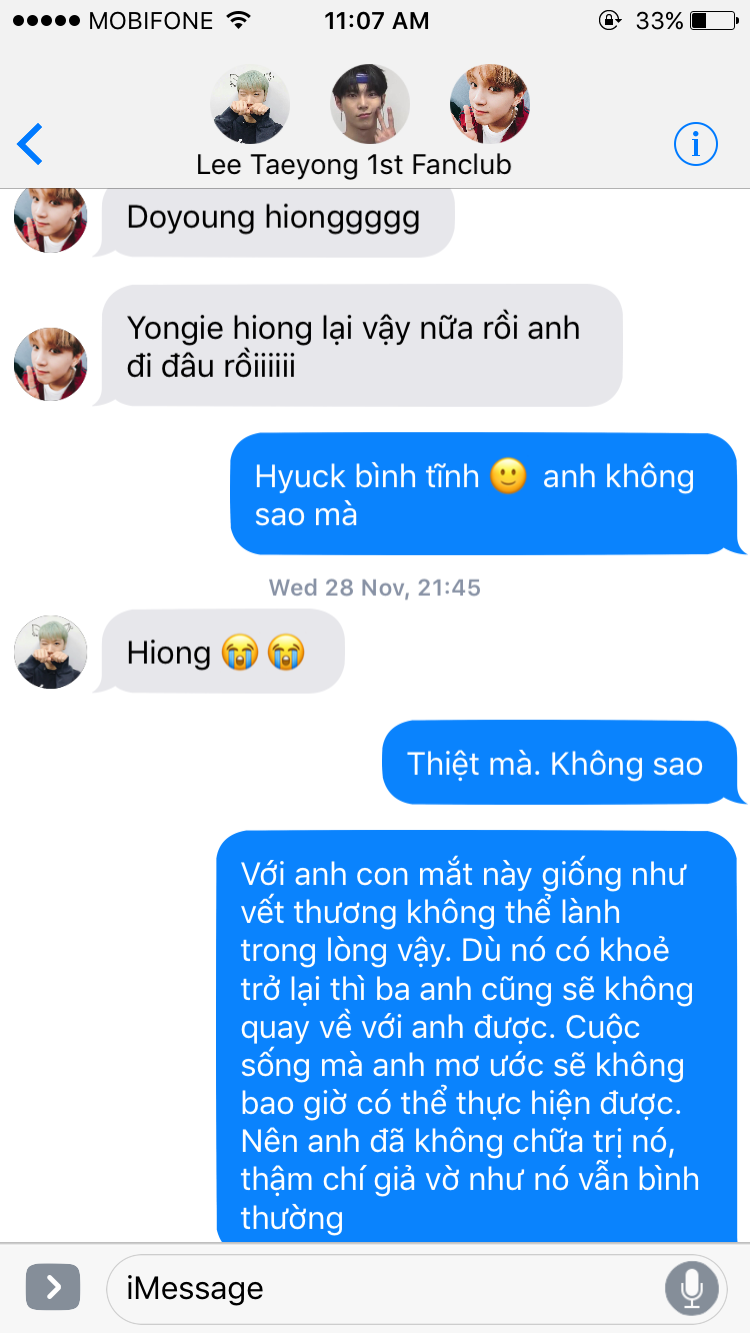Start voice dictation with the microphone icon
The width and height of the screenshot is (750, 1334).
(x=691, y=1288)
